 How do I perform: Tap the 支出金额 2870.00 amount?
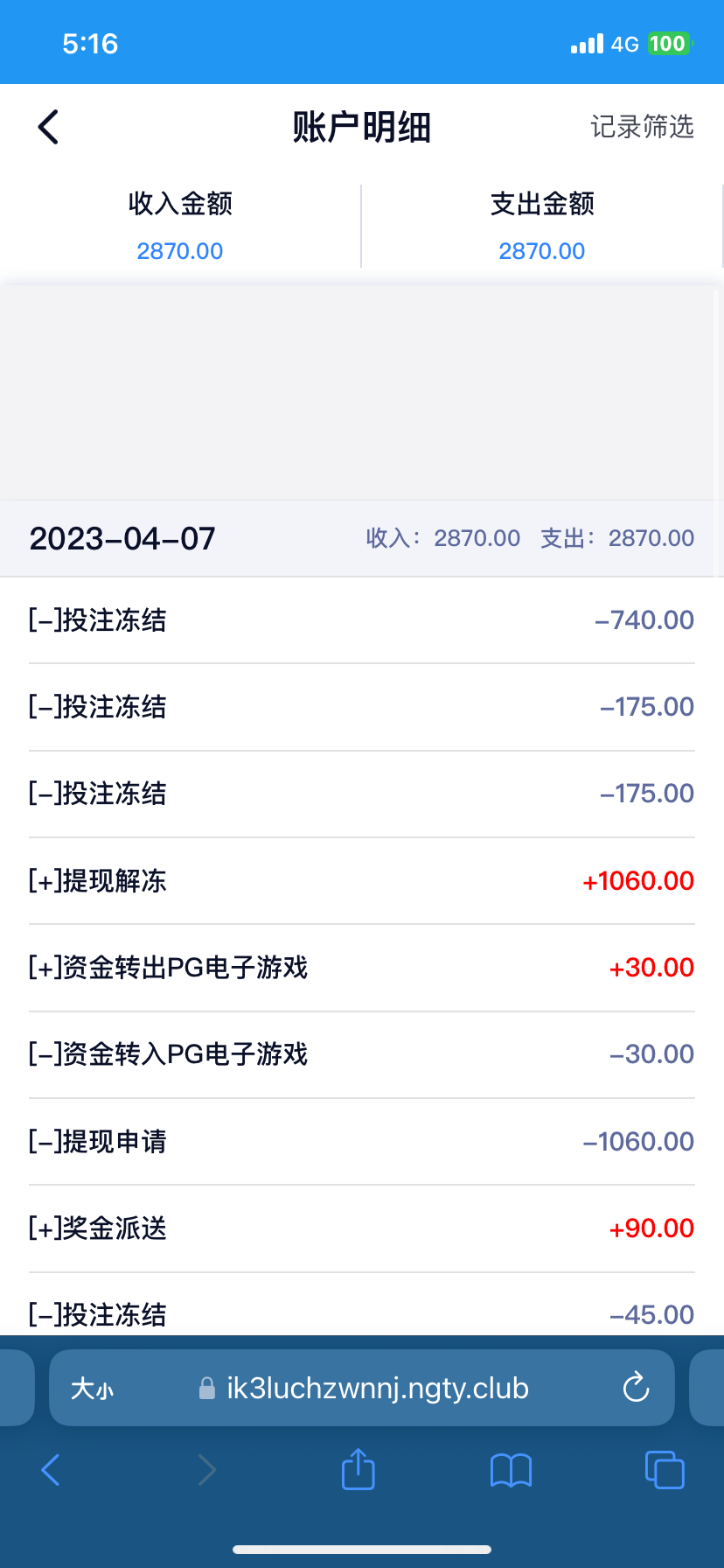pyautogui.click(x=542, y=250)
